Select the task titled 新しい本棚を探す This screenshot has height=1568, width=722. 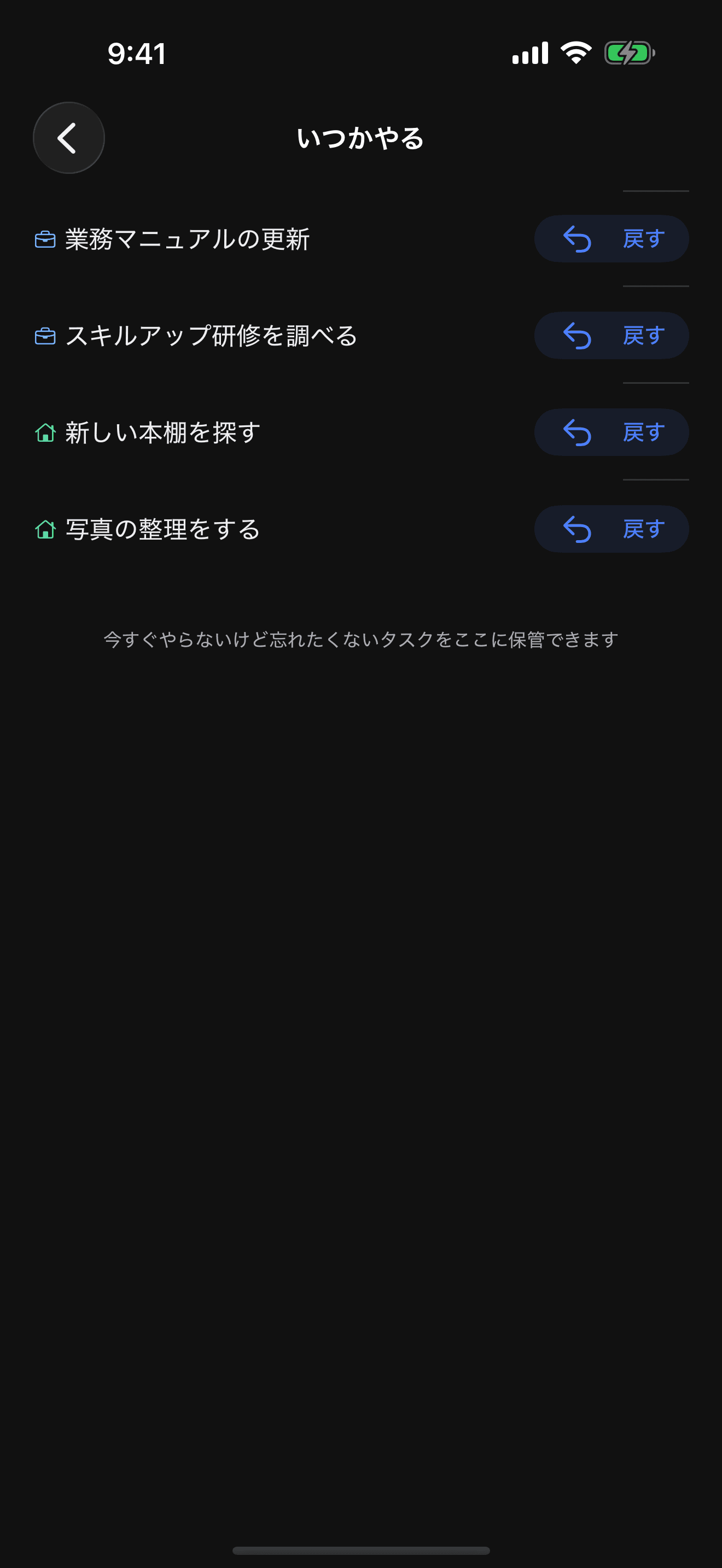pos(161,432)
